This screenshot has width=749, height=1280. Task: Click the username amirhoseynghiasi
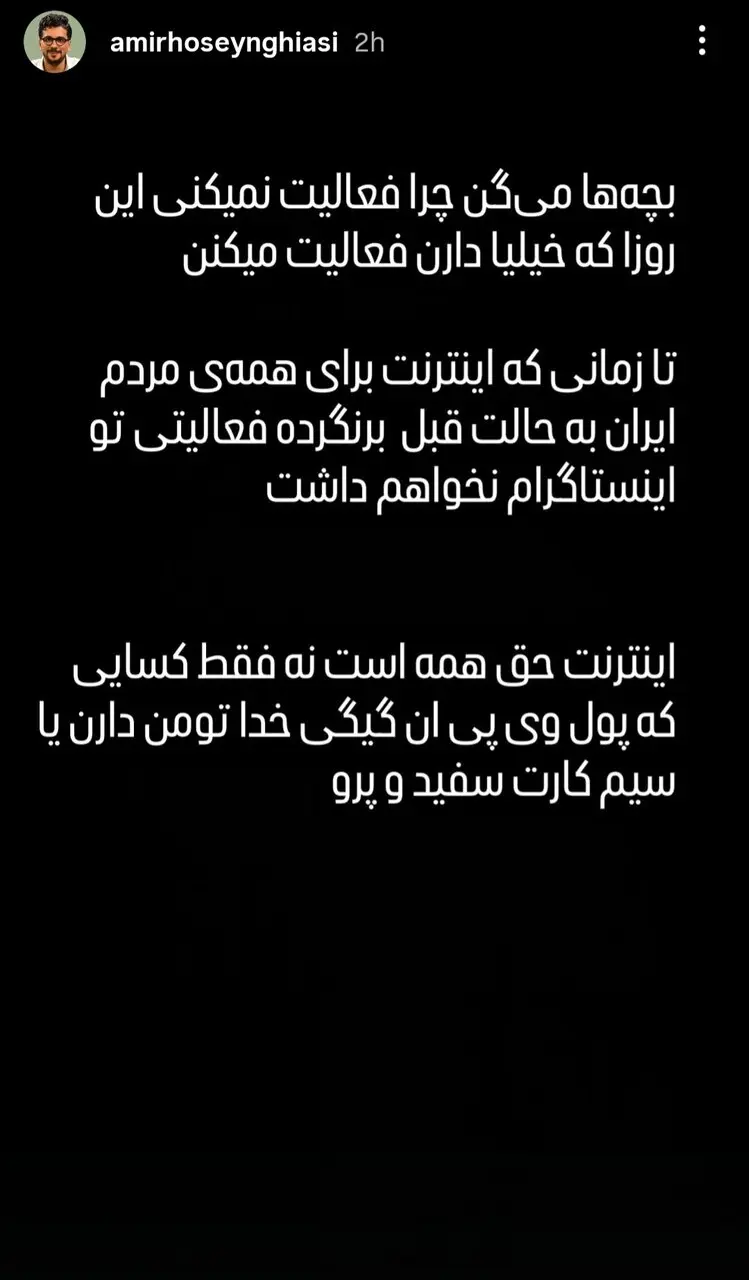click(x=224, y=42)
